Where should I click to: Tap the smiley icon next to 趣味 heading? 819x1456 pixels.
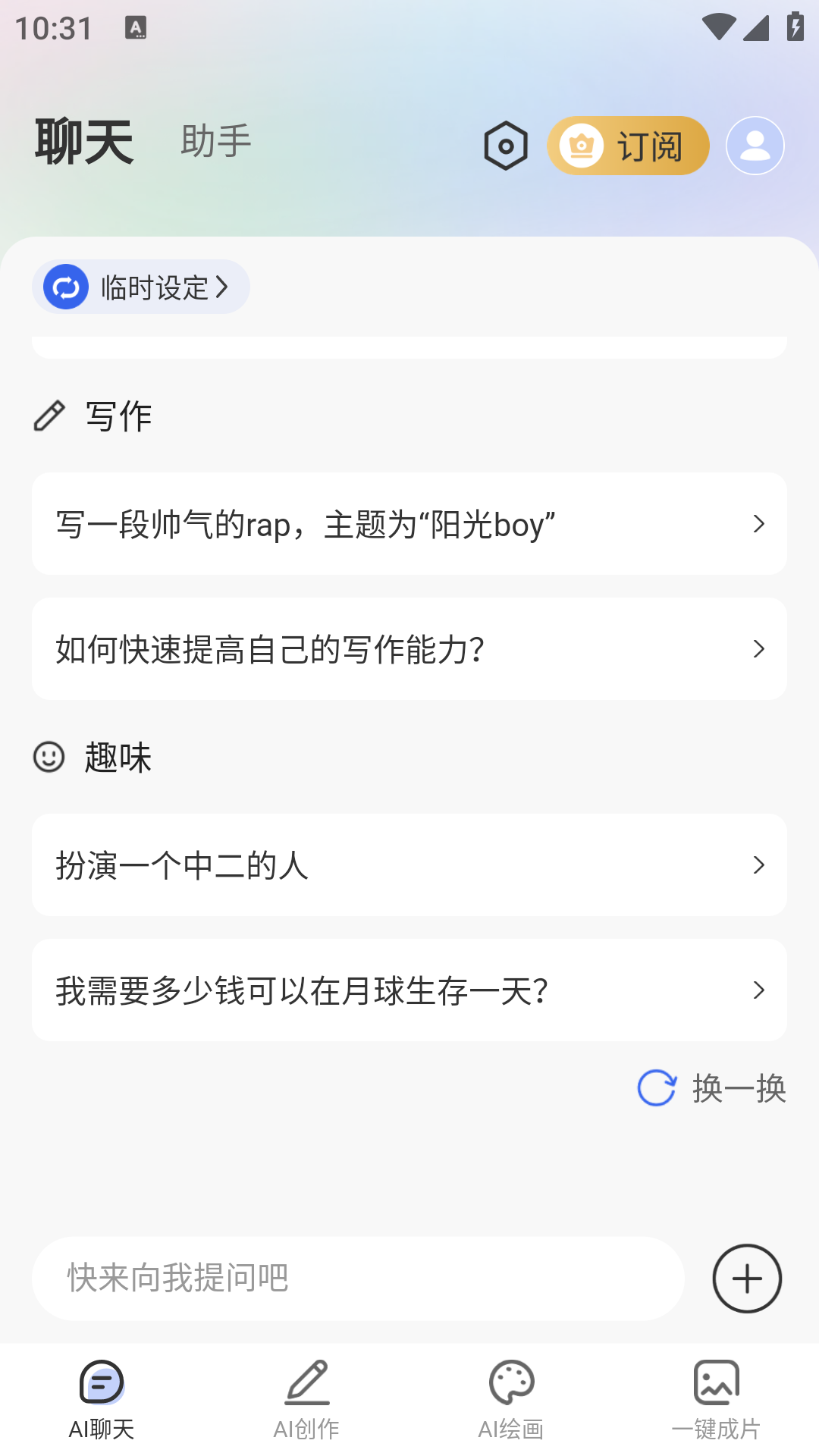[x=50, y=757]
